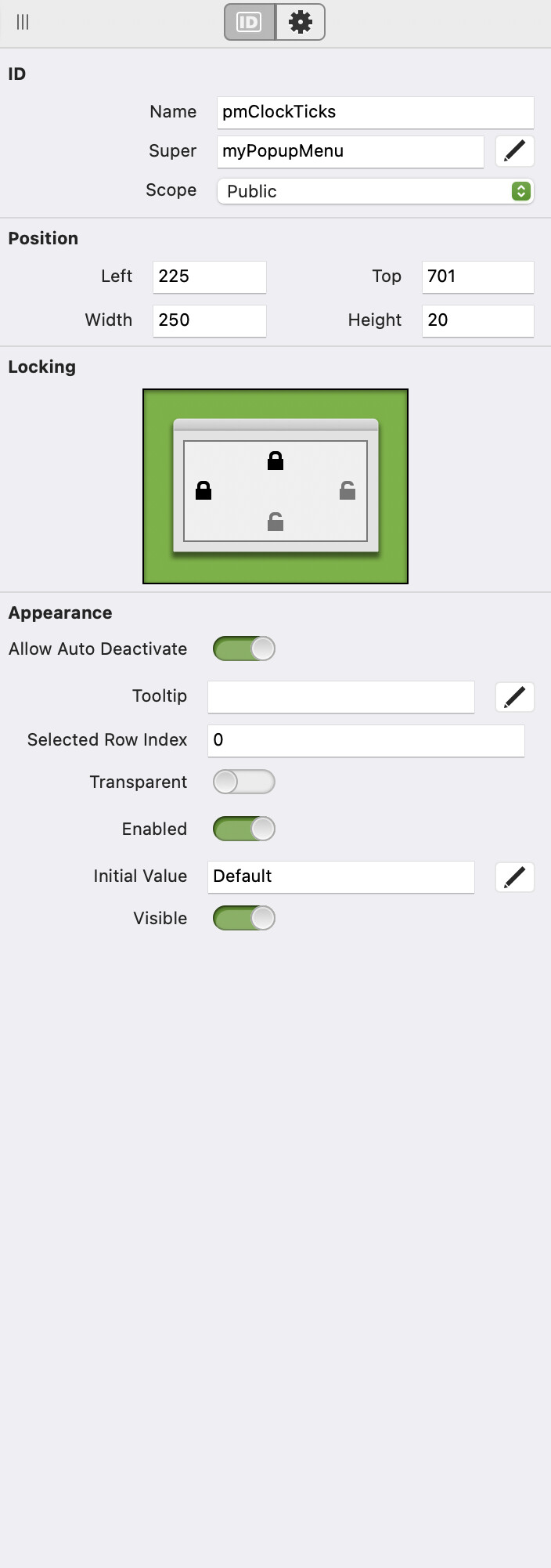Toggle the top edge lock
Viewport: 551px width, 1568px height.
(x=275, y=461)
